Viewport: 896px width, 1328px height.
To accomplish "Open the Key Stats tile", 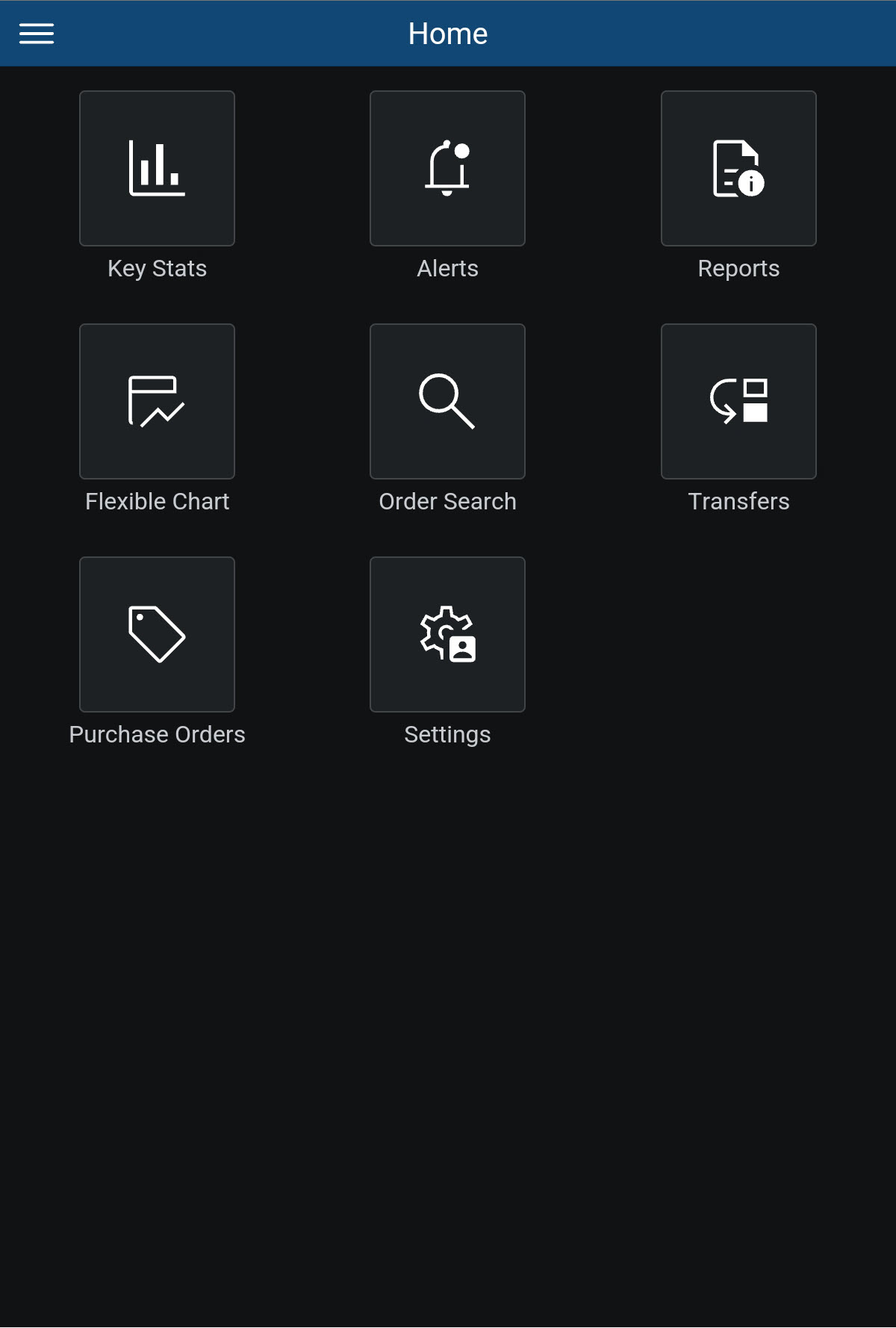I will click(157, 169).
